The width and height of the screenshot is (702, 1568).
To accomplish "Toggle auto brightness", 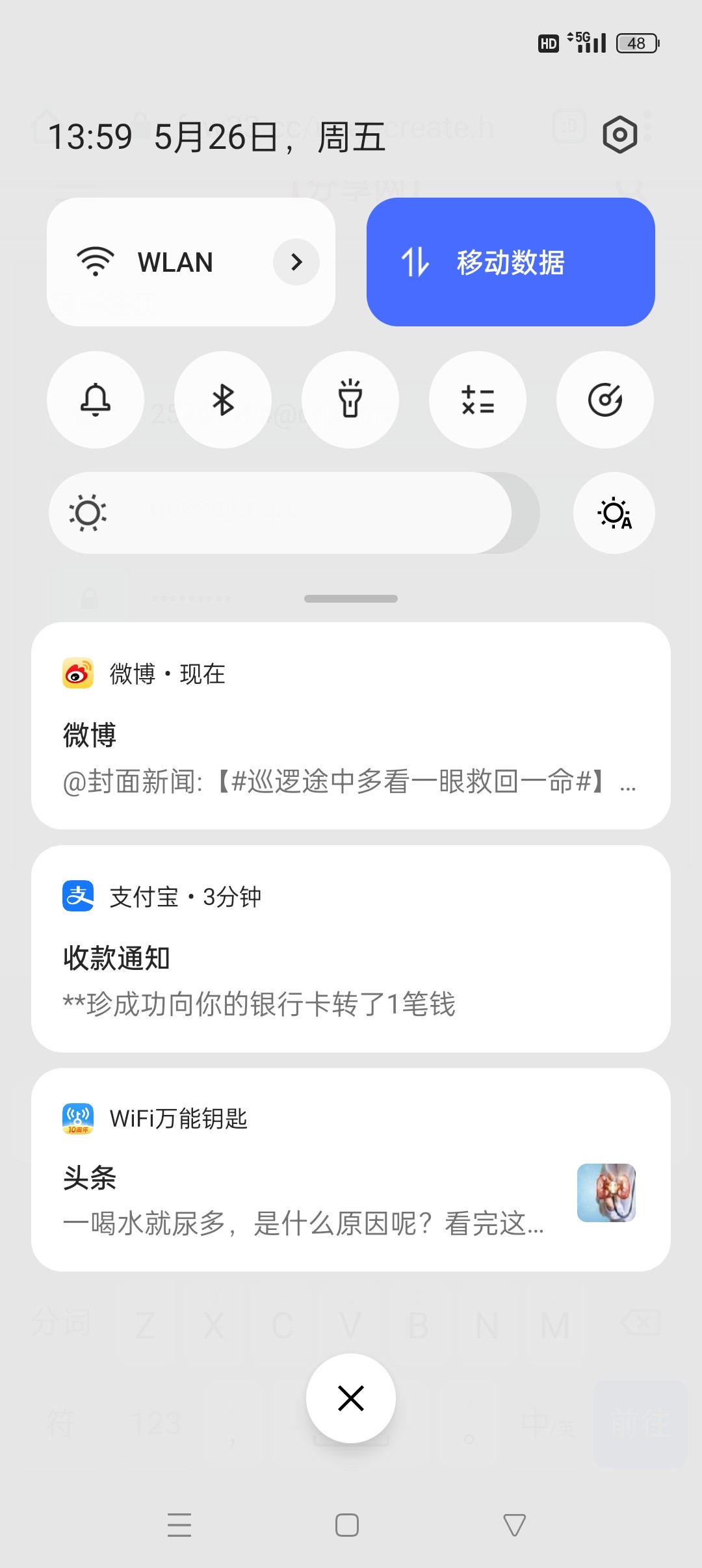I will click(x=614, y=513).
